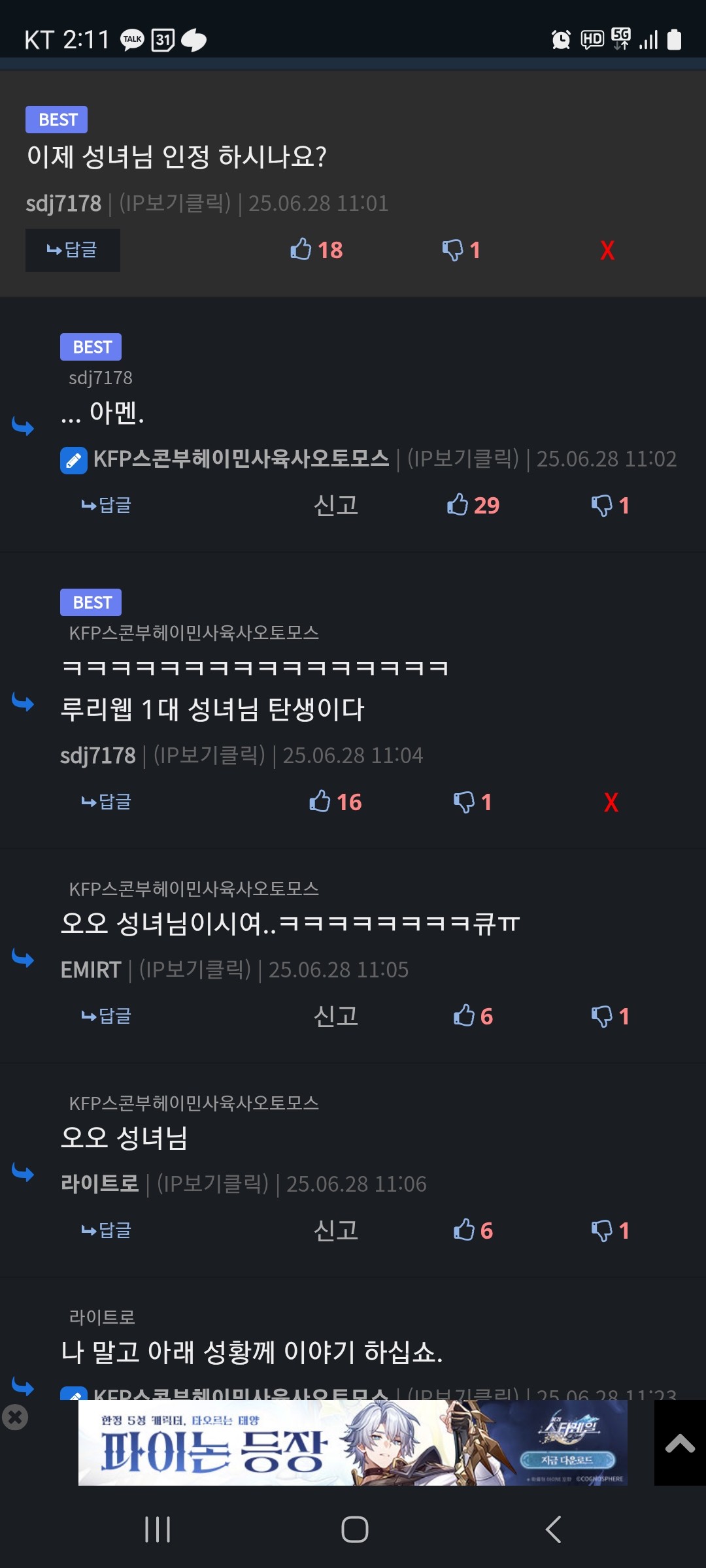Report 라이트로's '오오 성녀님' comment

point(336,1230)
